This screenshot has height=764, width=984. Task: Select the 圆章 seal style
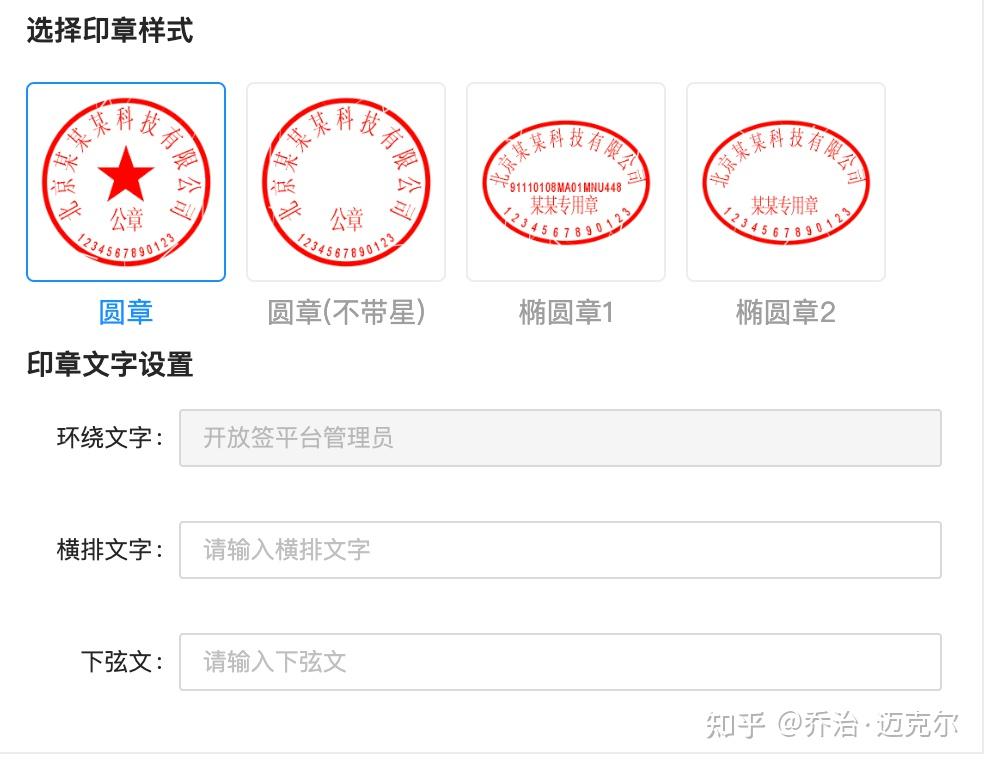(126, 182)
